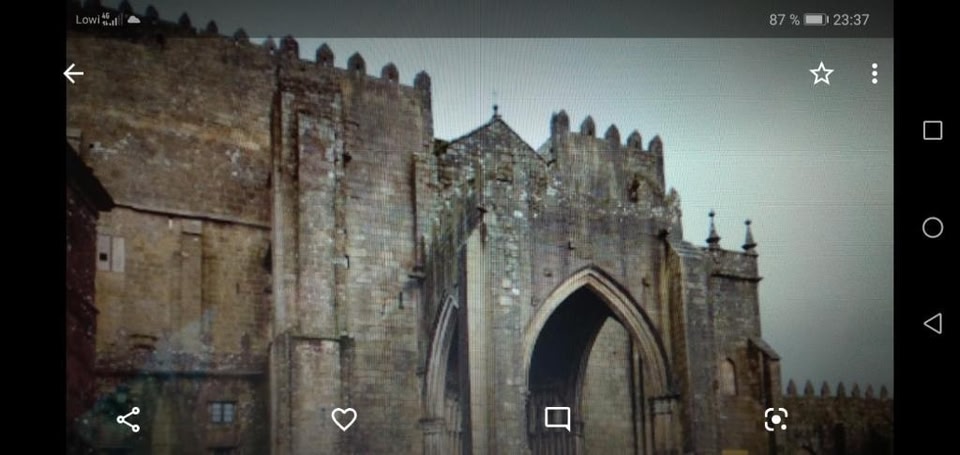Open recent apps with the square button

[932, 131]
